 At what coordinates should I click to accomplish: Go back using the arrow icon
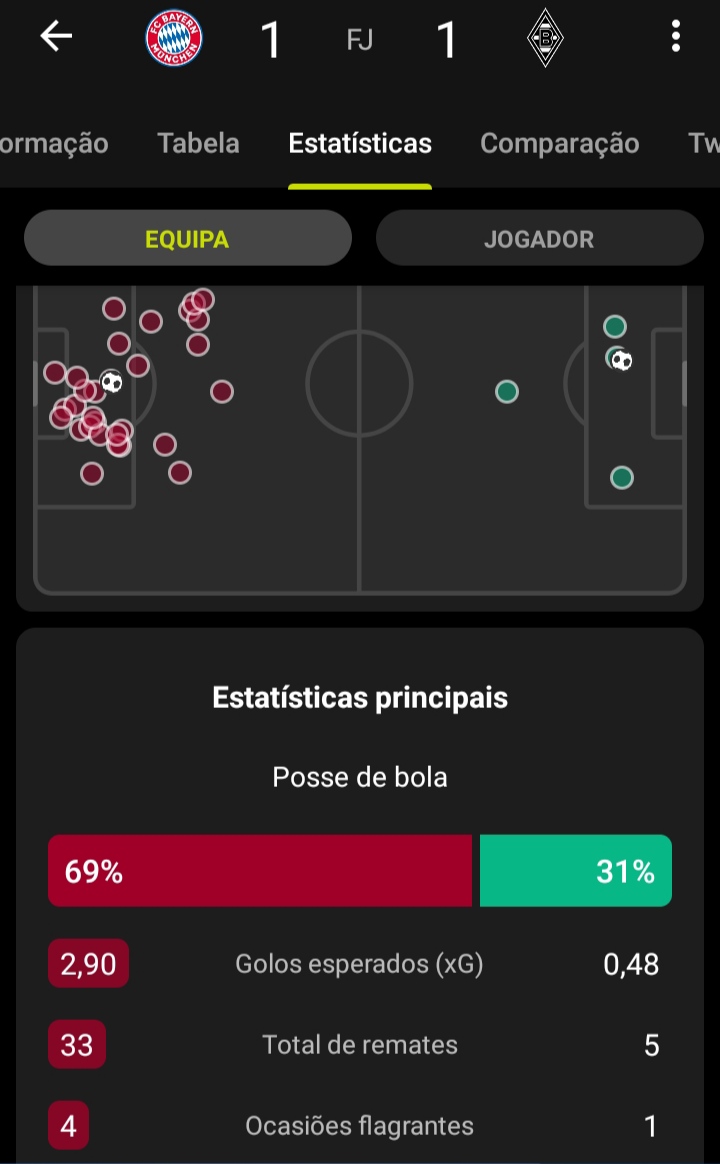(x=56, y=38)
